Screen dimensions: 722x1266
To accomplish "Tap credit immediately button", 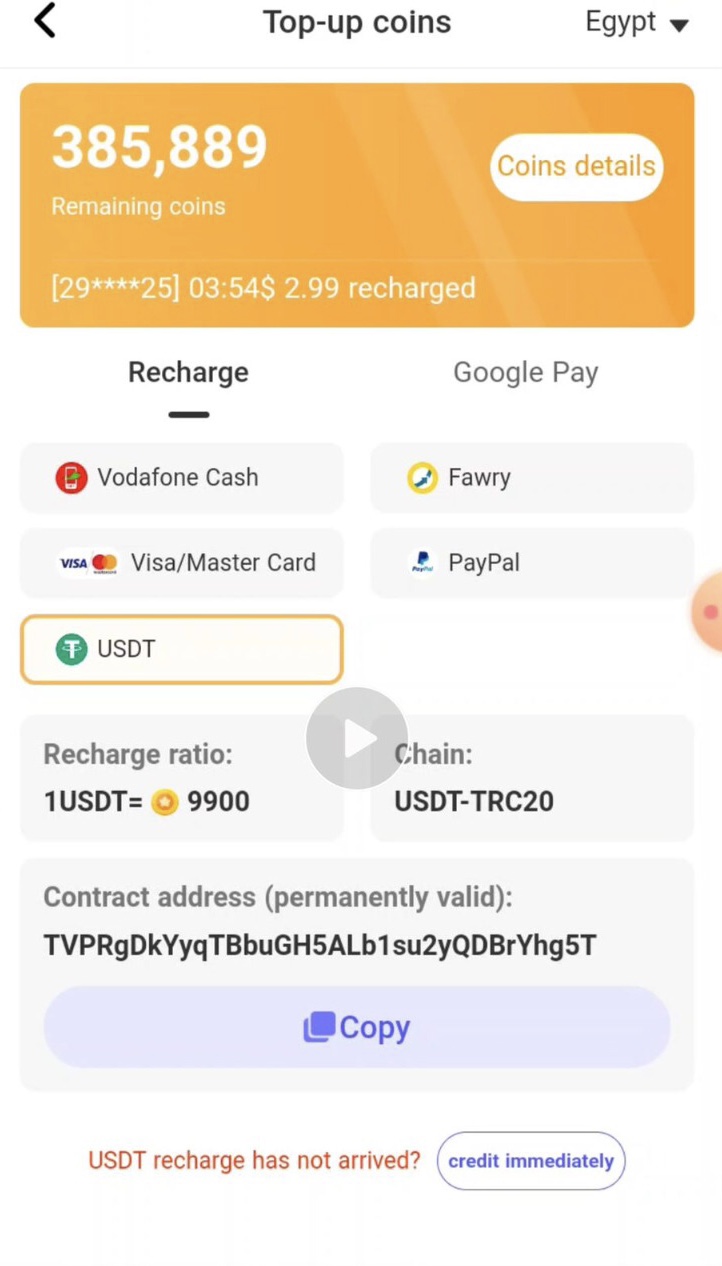I will click(x=531, y=1161).
